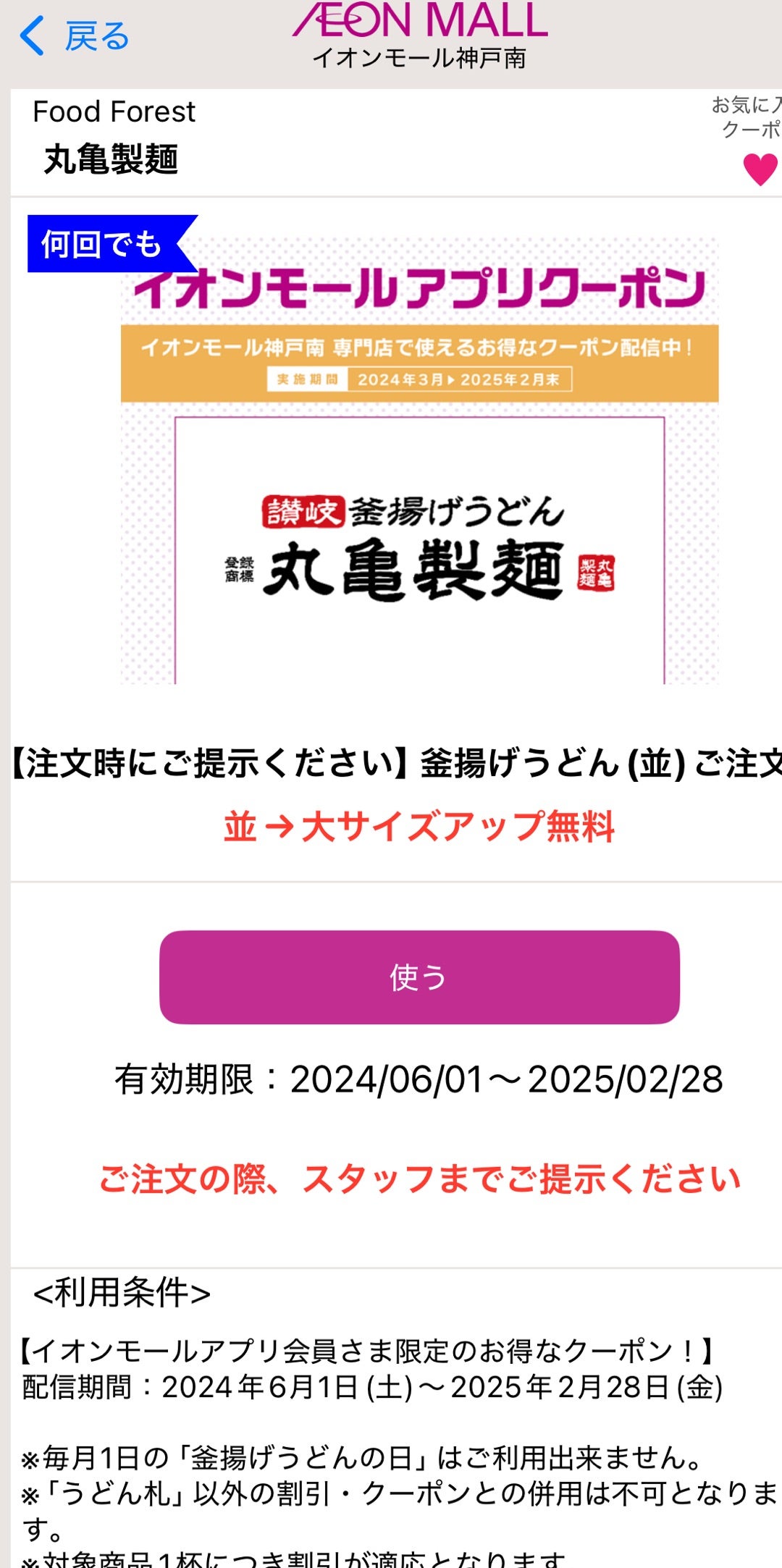Use the coupon with the 使う button
The height and width of the screenshot is (1568, 782).
419,977
